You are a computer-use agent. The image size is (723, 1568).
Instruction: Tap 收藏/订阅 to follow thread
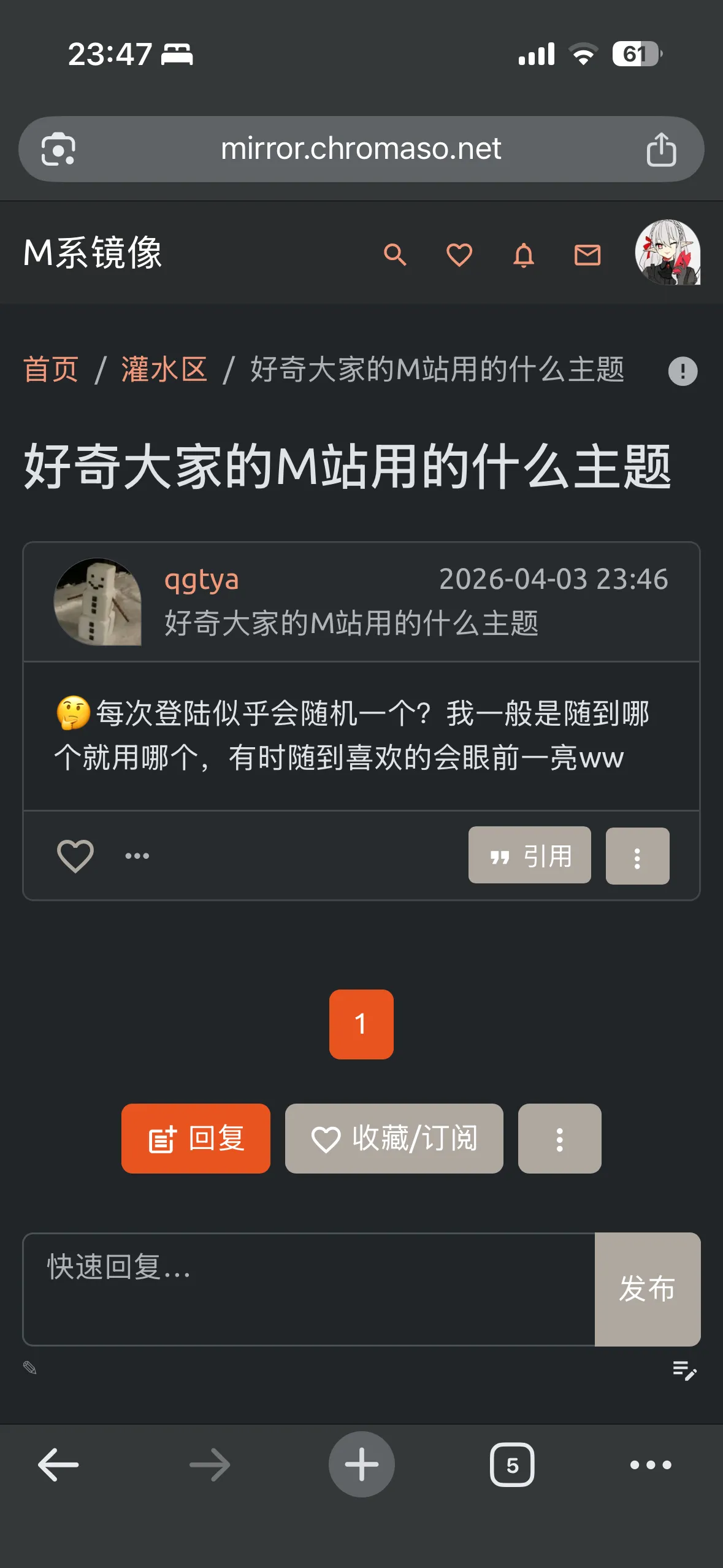click(394, 1139)
